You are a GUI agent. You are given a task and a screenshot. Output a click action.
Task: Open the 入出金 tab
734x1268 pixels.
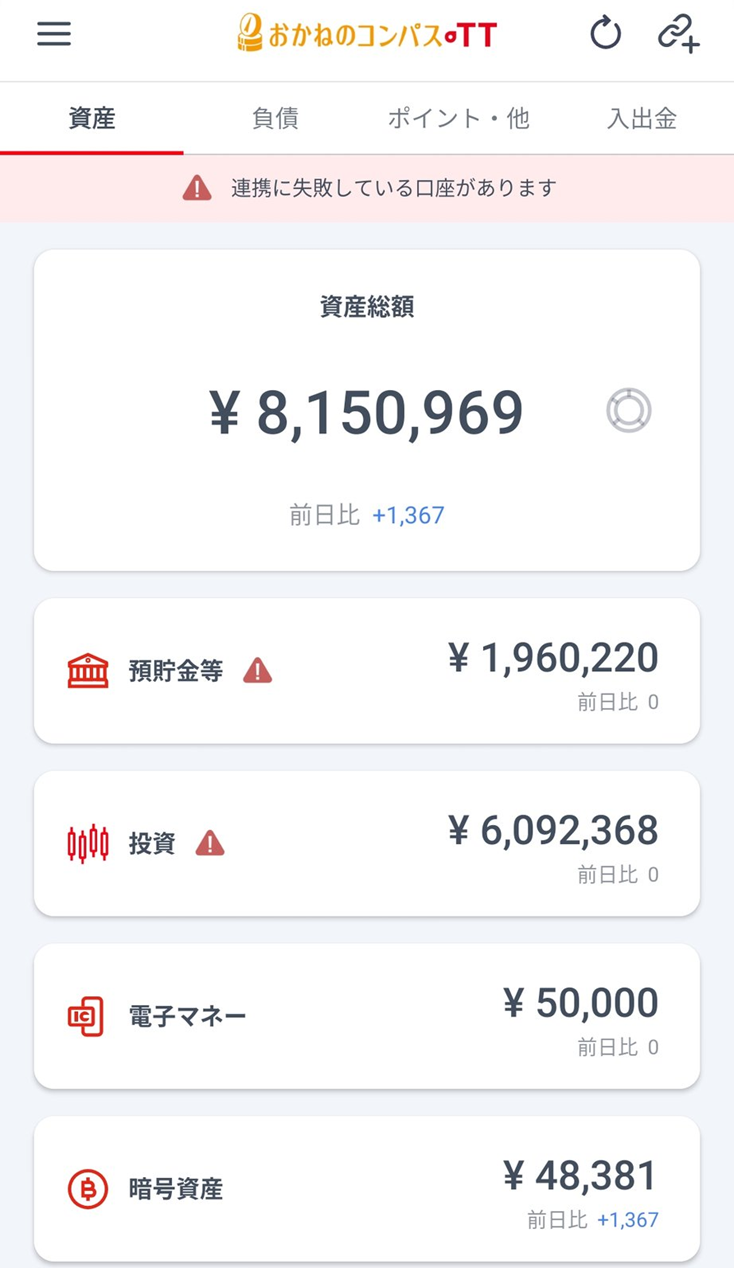click(642, 118)
